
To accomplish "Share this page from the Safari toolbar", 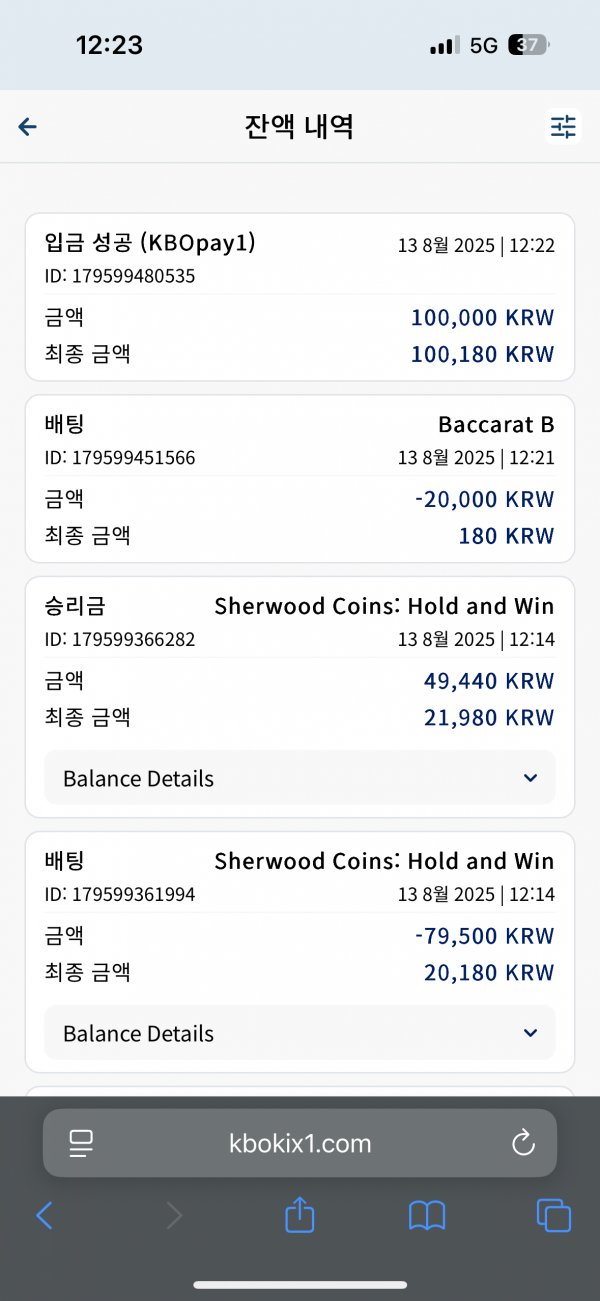I will [300, 1214].
